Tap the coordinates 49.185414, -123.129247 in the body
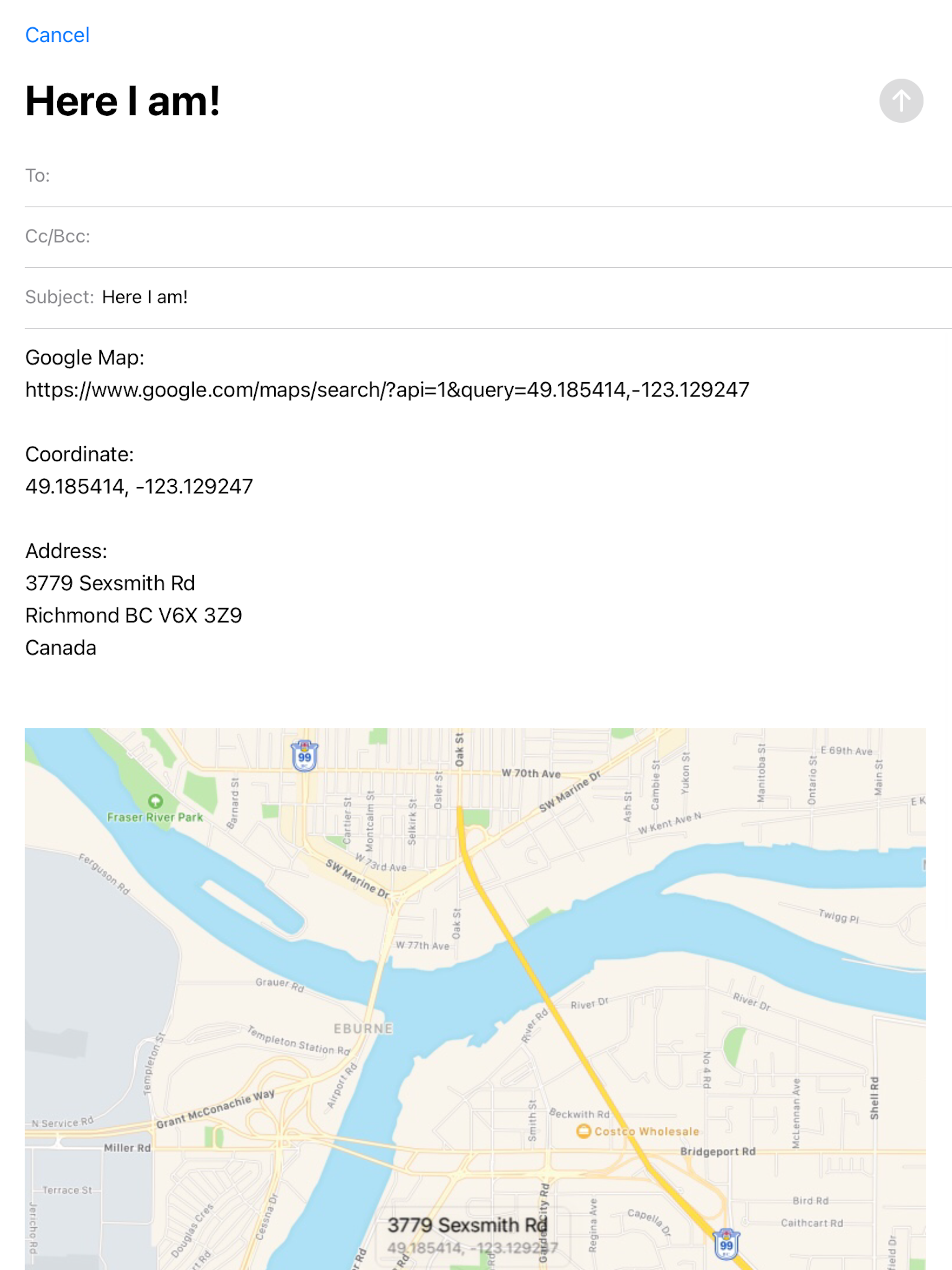This screenshot has height=1270, width=952. point(139,486)
